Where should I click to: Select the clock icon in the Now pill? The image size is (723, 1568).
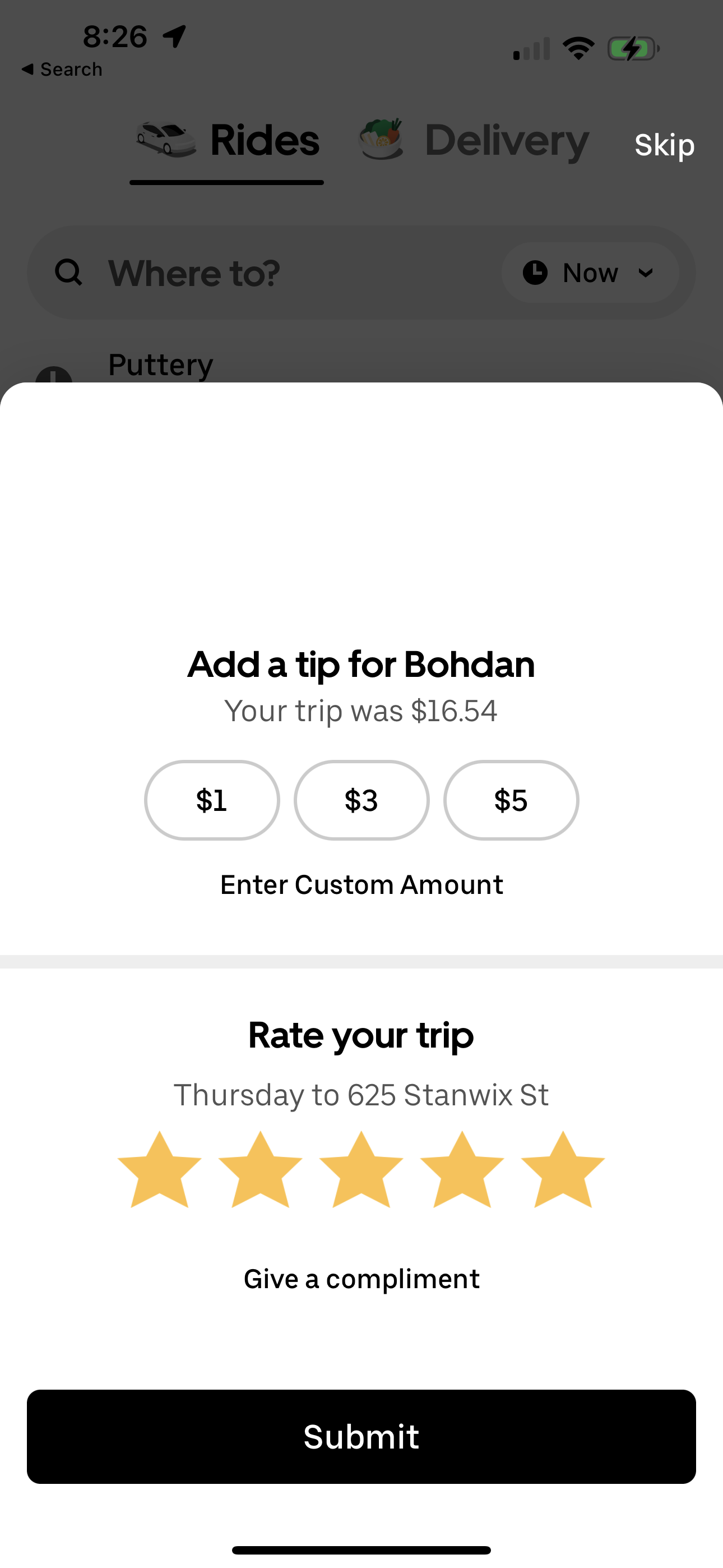coord(535,272)
